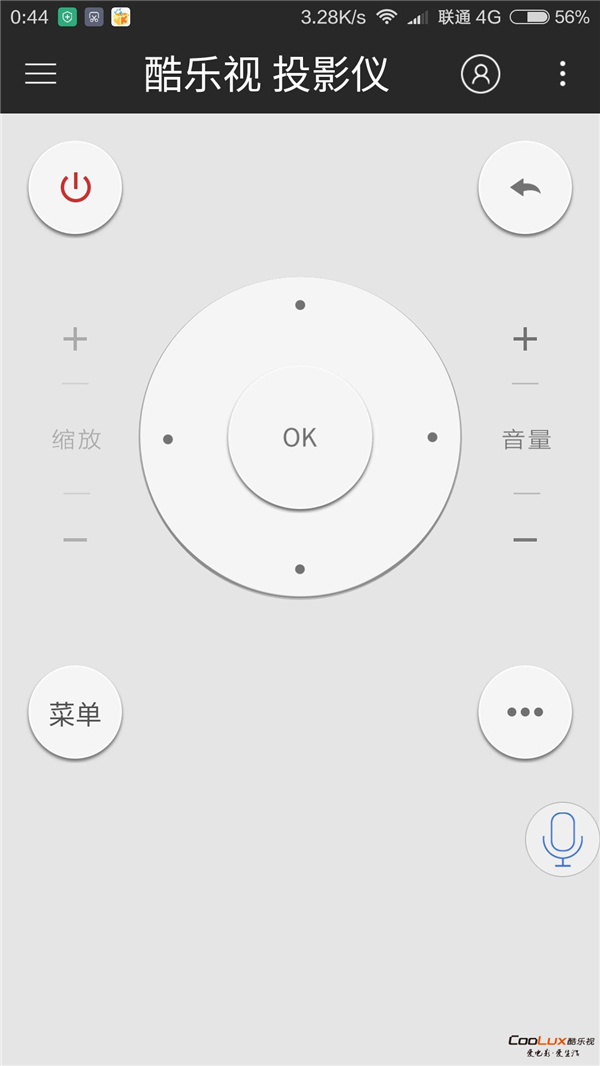Decrease volume with 音量 minus
600x1066 pixels.
[525, 540]
